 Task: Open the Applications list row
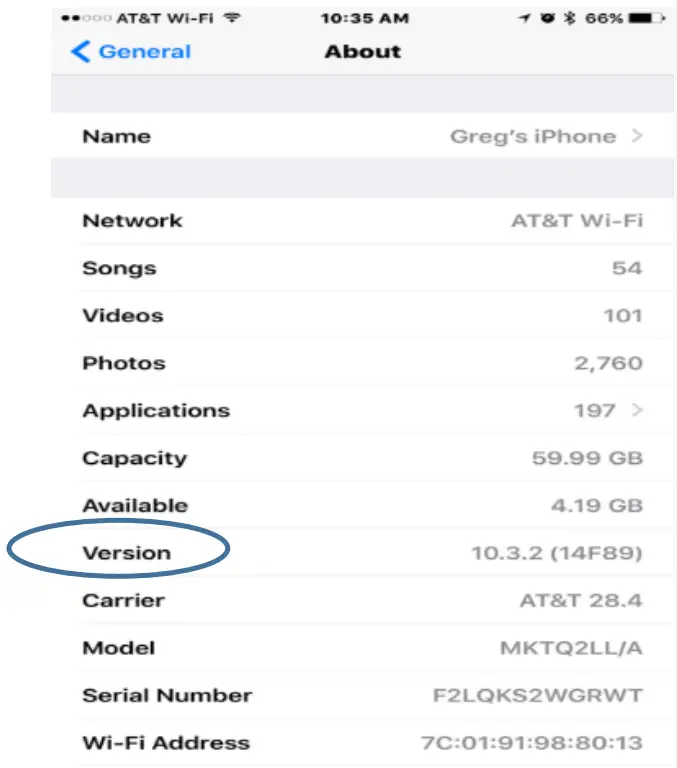pos(362,411)
